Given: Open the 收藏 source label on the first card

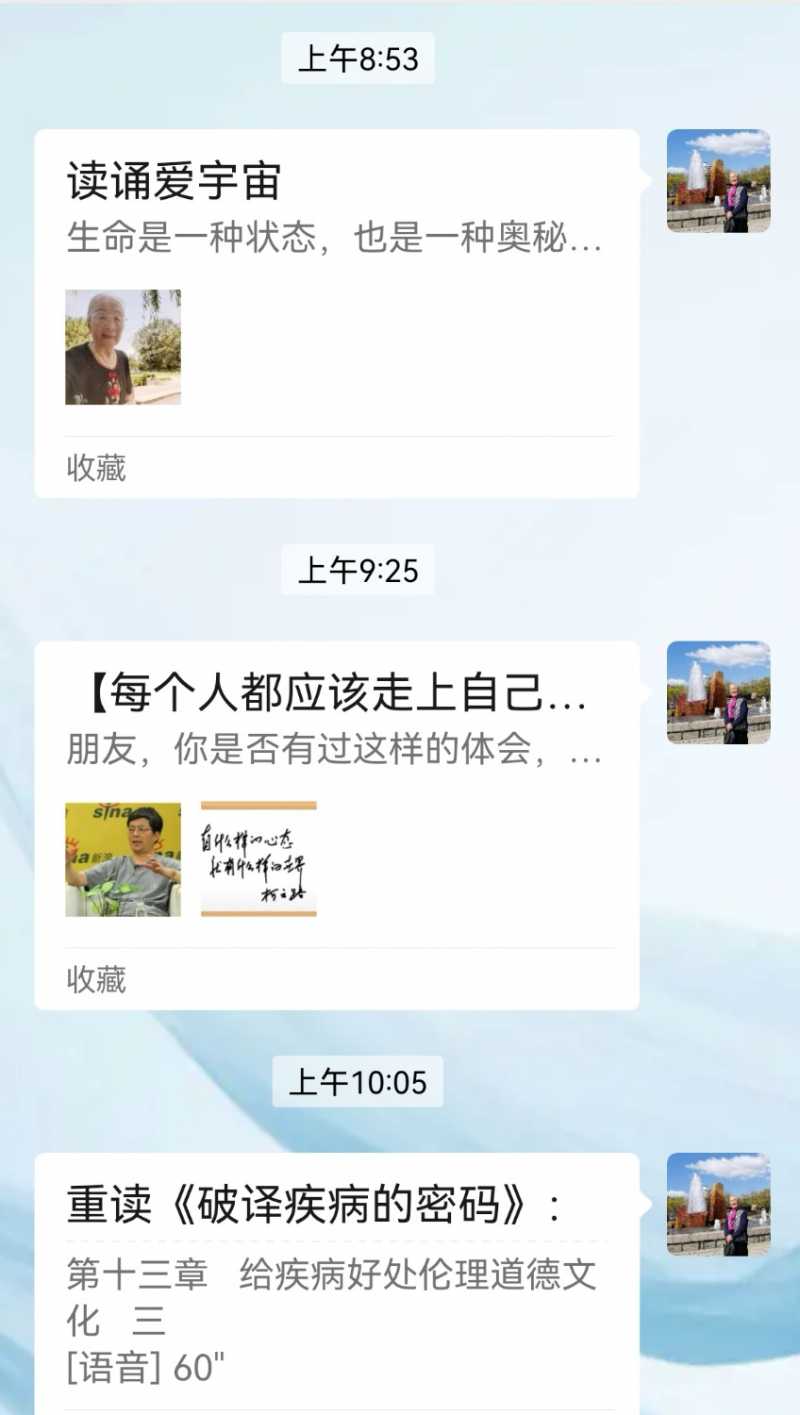Looking at the screenshot, I should (97, 468).
